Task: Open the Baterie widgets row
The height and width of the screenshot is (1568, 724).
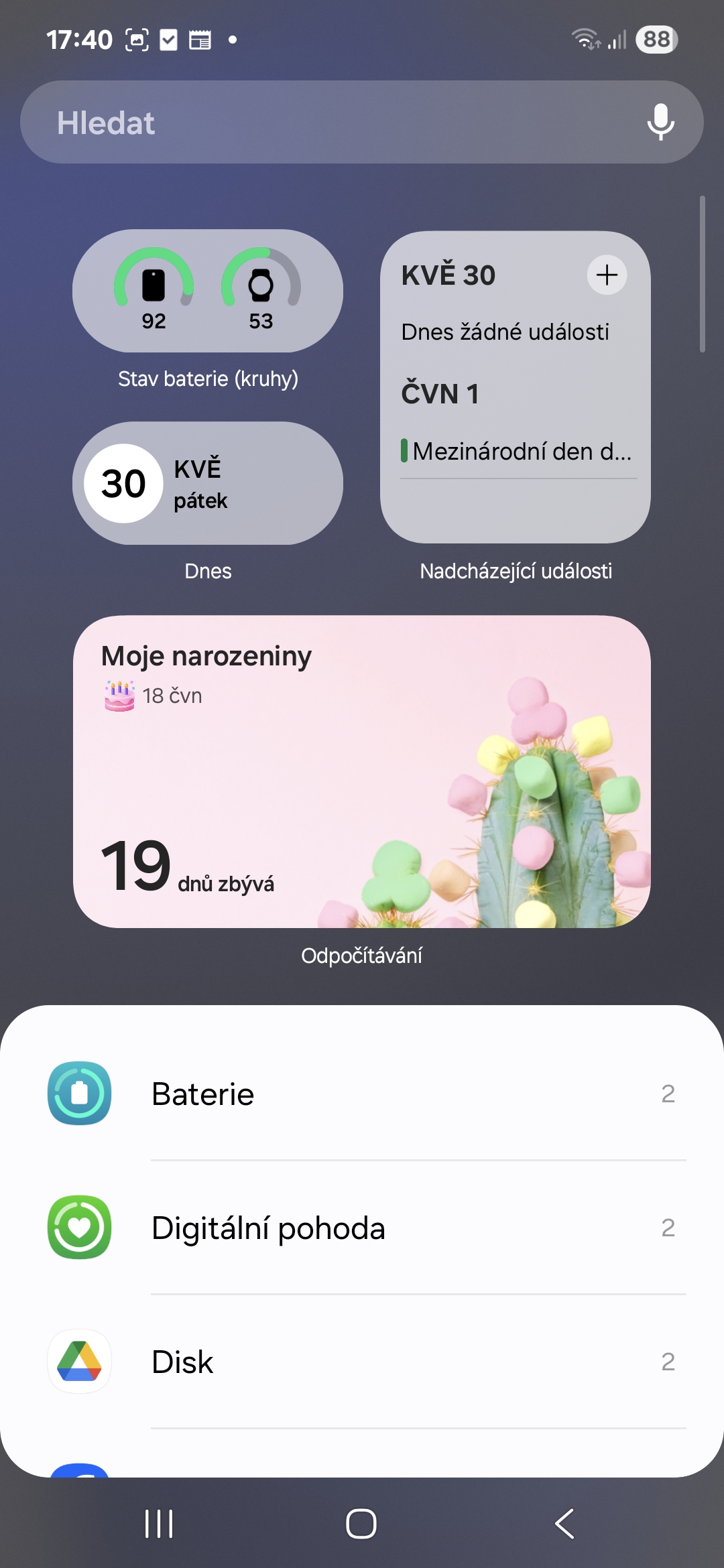Action: click(x=362, y=1094)
